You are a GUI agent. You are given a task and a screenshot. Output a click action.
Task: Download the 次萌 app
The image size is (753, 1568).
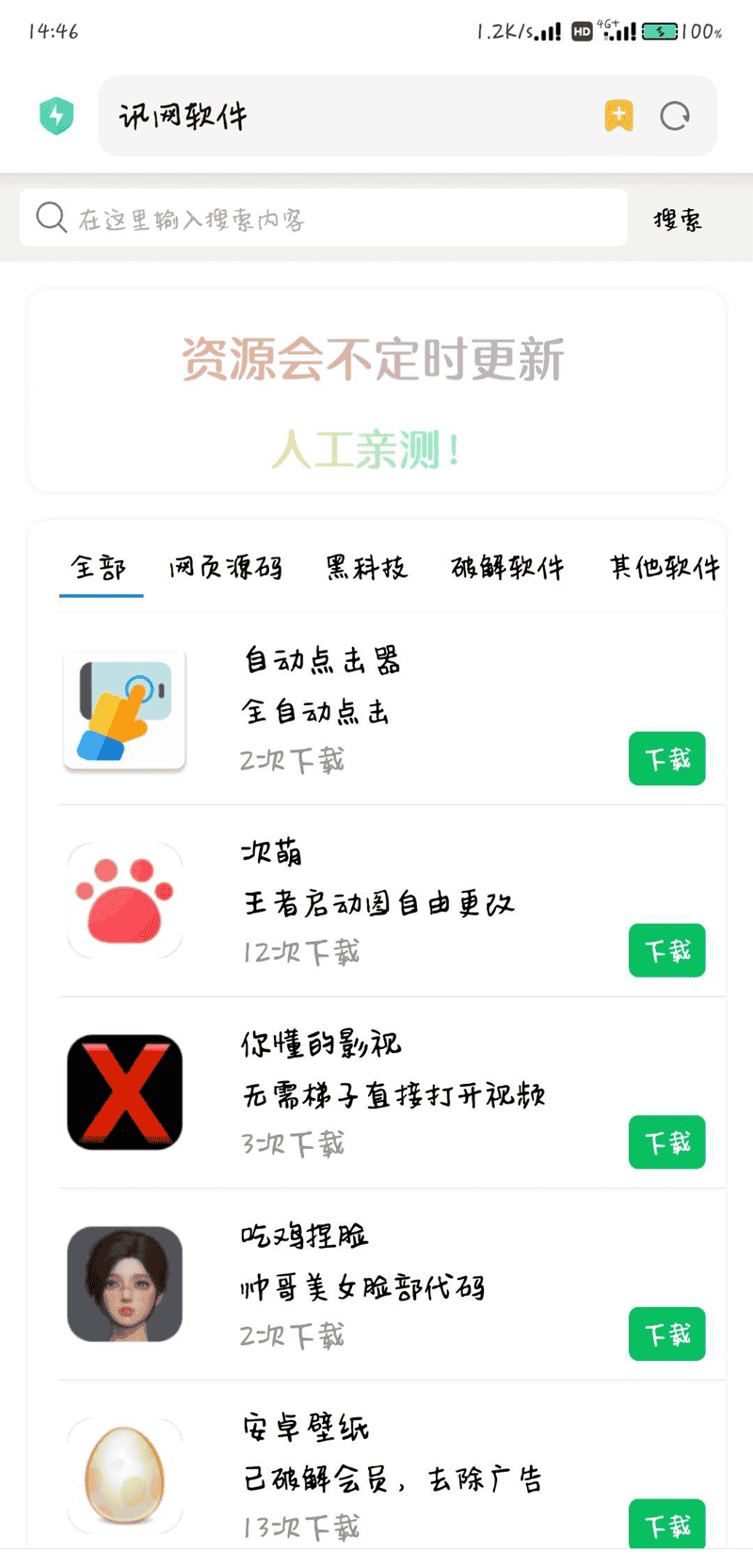(x=666, y=950)
